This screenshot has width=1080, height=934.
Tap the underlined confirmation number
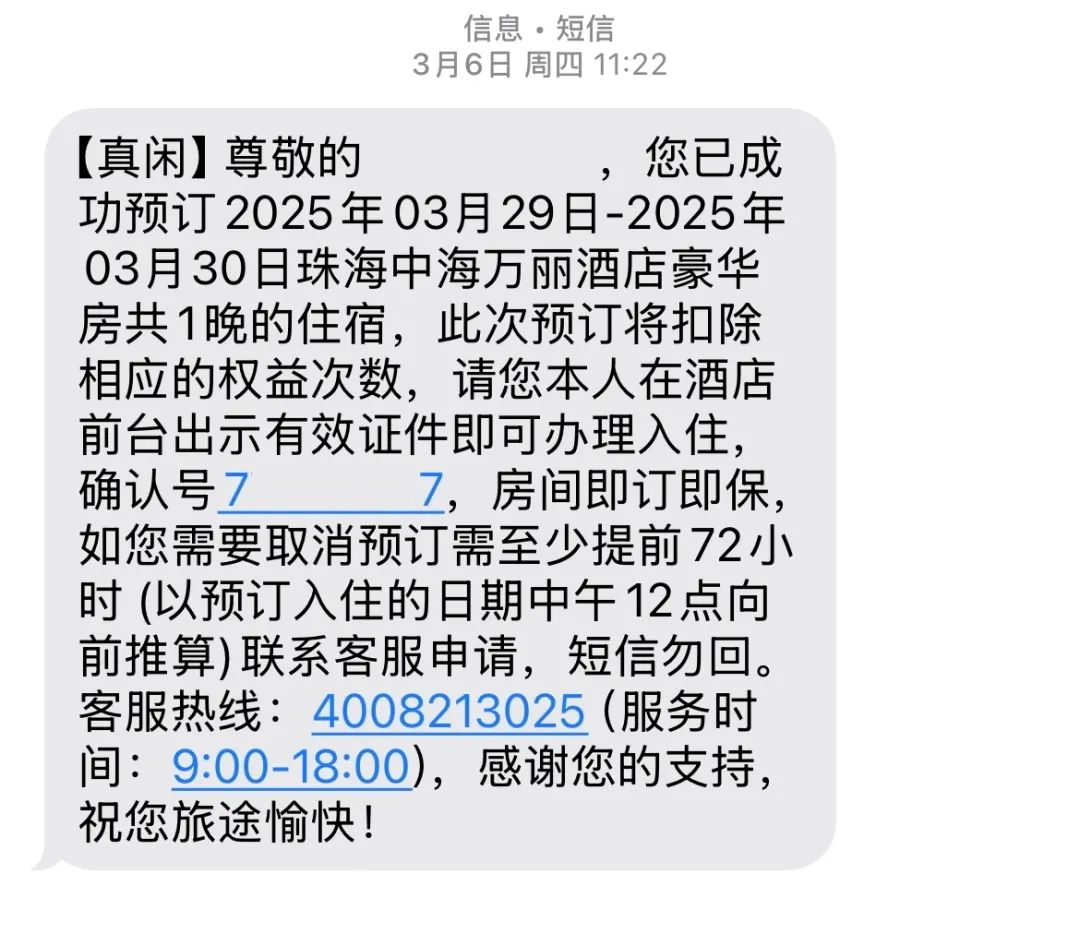[x=333, y=491]
